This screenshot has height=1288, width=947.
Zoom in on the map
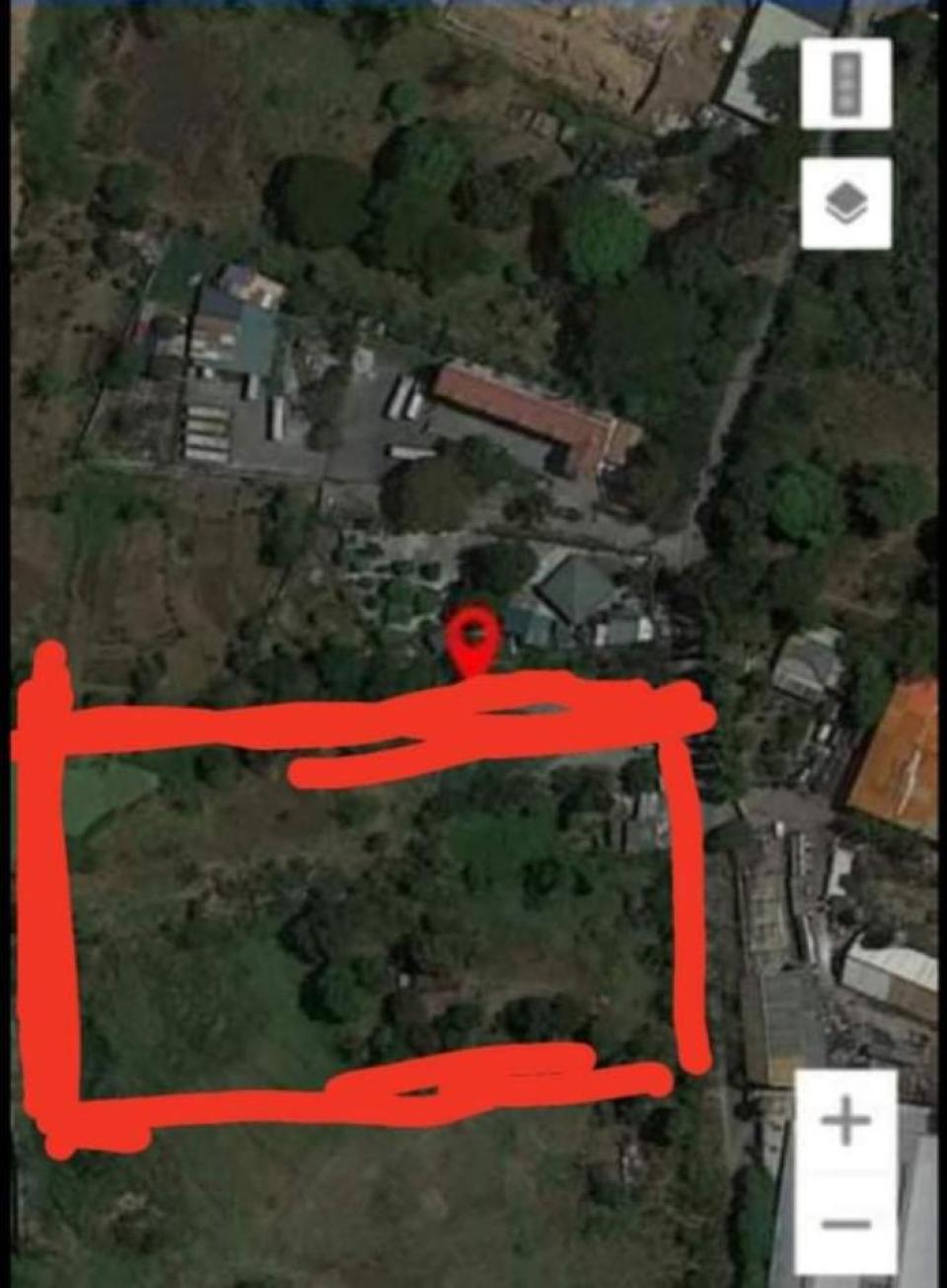845,1121
